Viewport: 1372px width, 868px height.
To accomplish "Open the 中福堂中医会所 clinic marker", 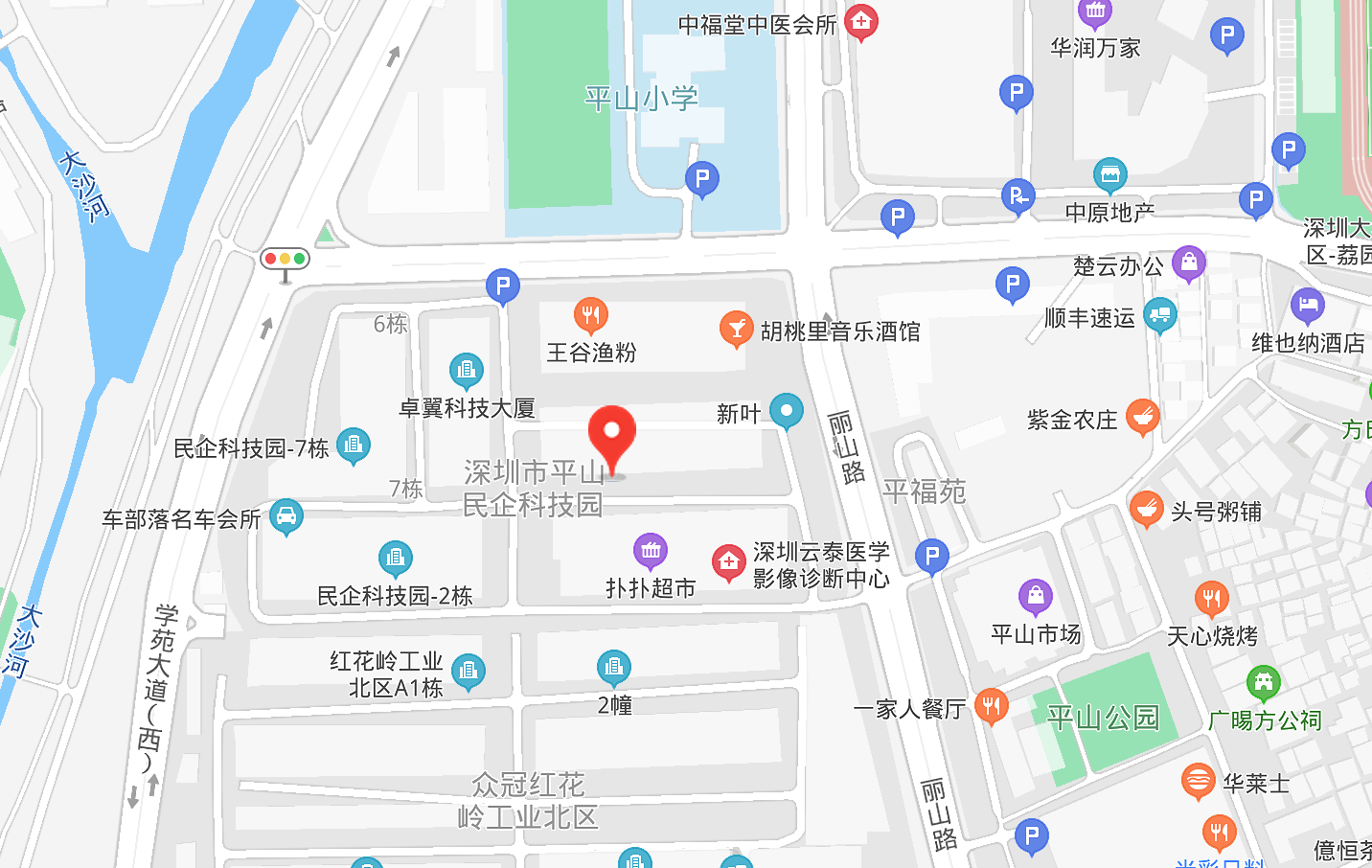I will pos(860,22).
